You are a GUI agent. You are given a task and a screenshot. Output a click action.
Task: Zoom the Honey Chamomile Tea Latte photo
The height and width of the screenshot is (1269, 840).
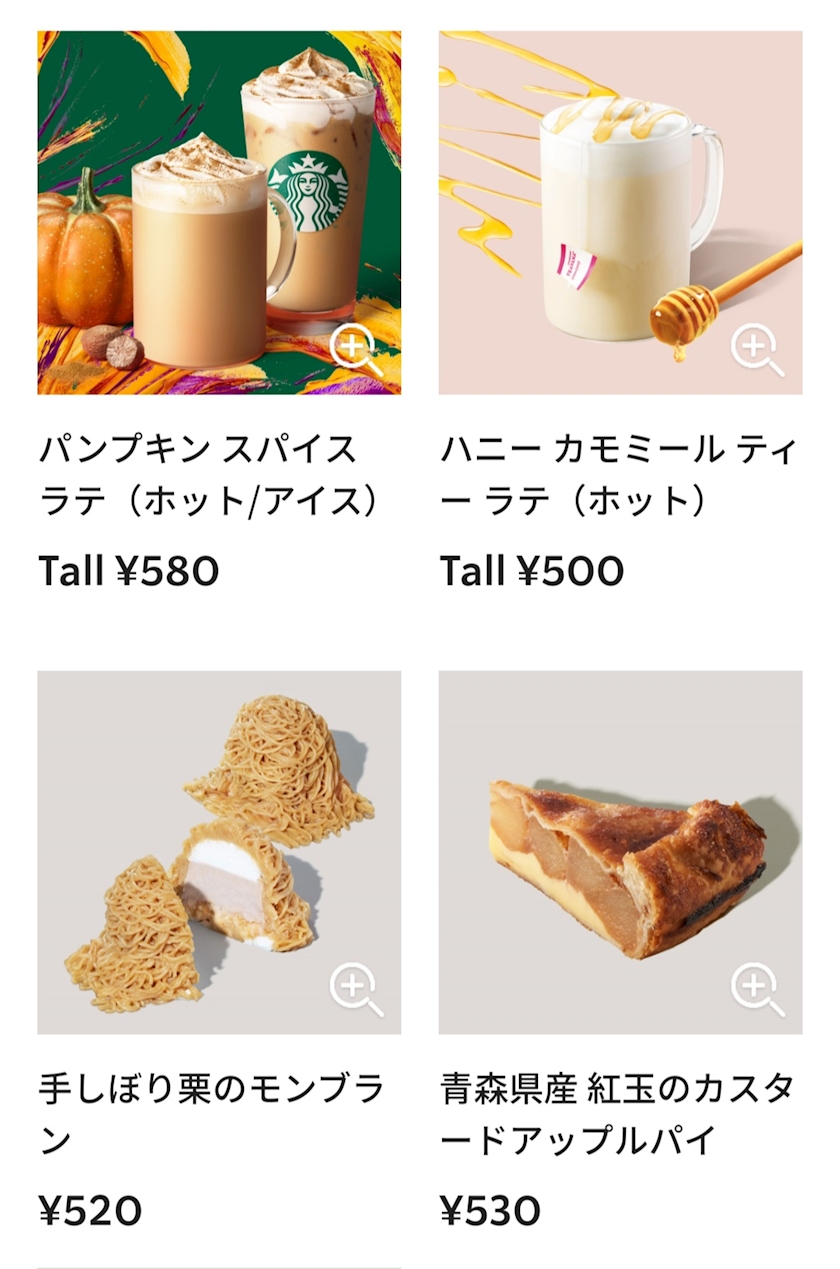click(x=758, y=350)
